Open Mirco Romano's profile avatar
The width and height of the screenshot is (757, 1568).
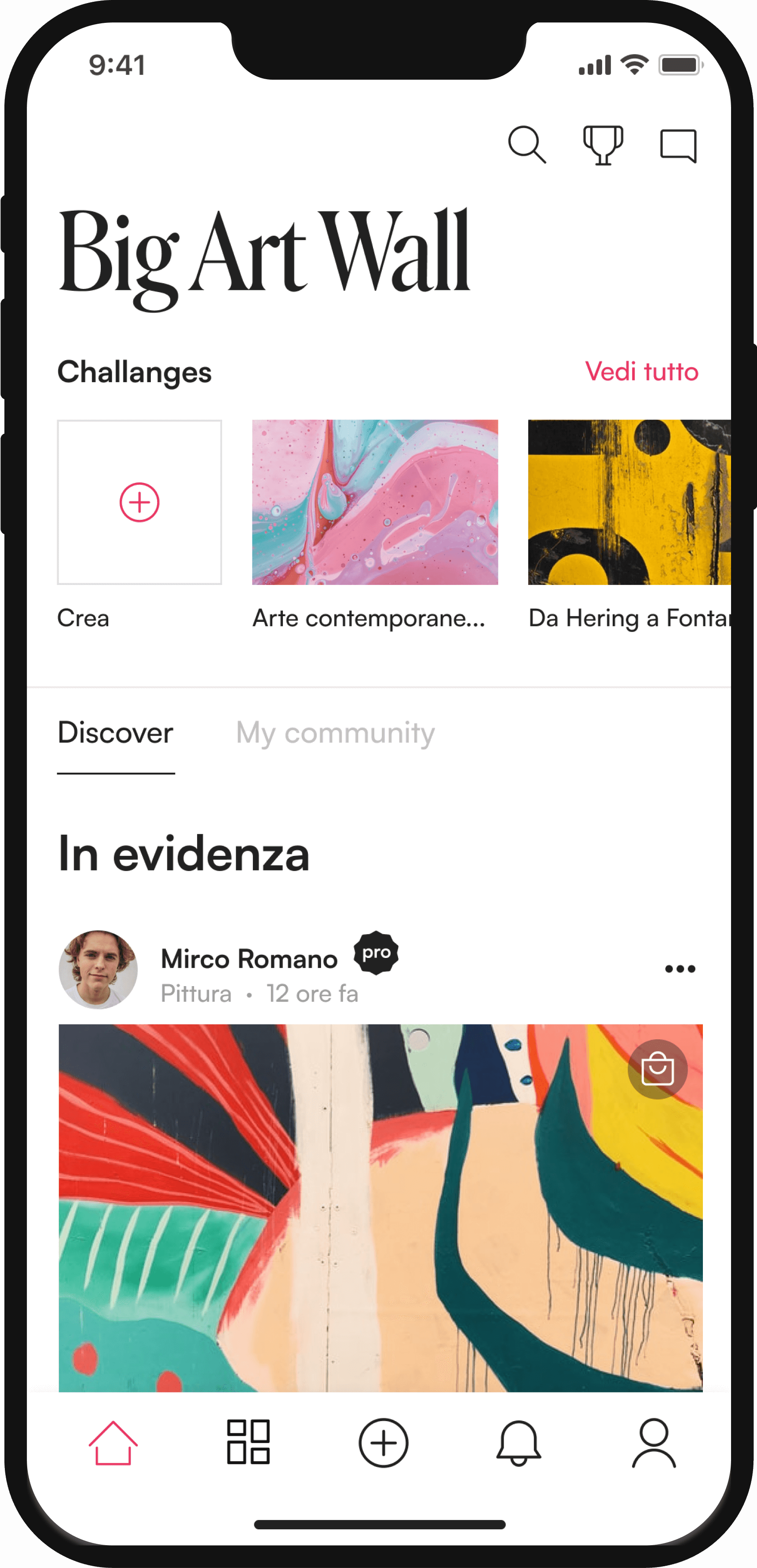pyautogui.click(x=98, y=969)
